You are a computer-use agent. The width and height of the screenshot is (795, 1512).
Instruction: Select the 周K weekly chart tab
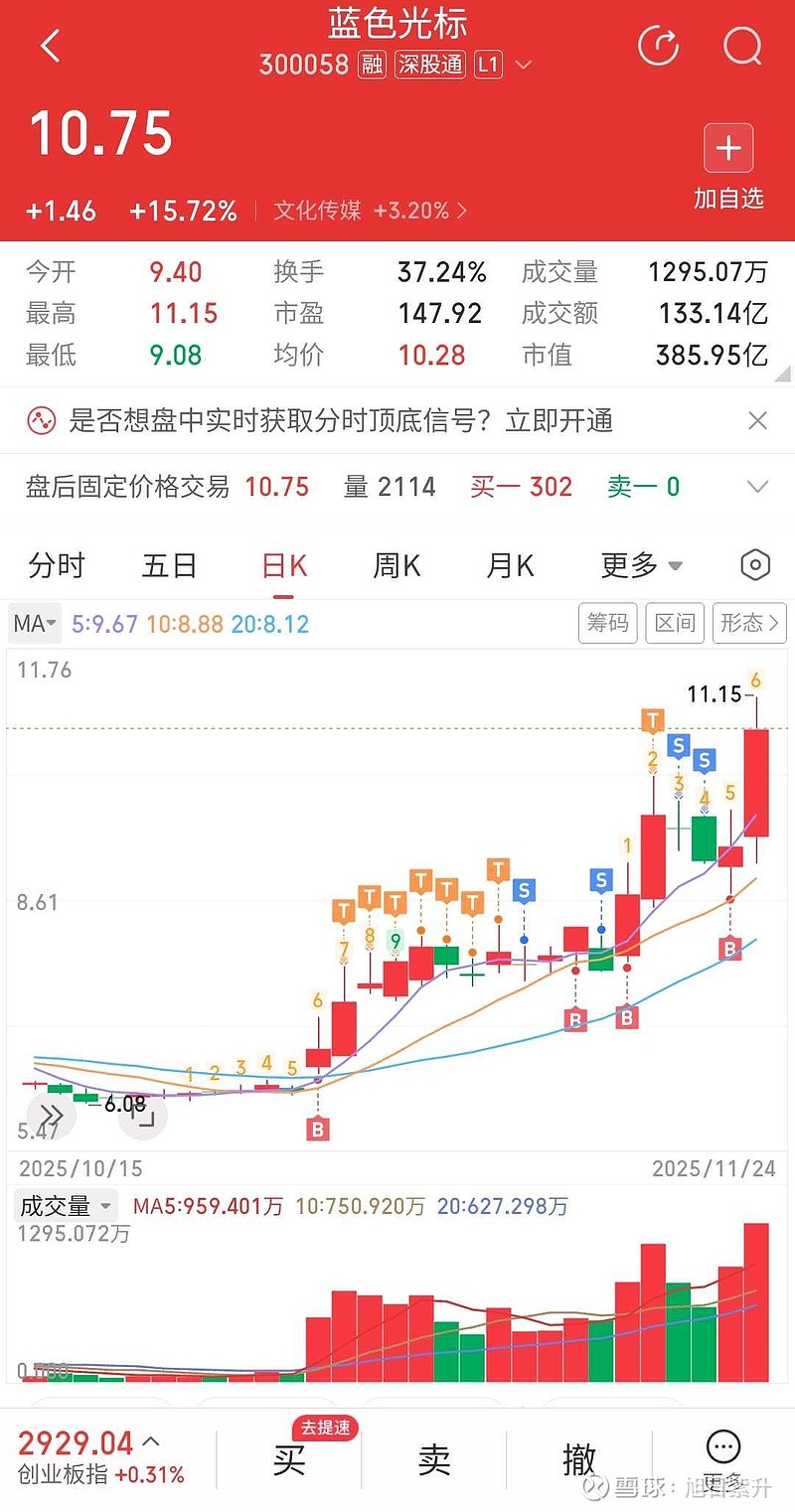point(395,564)
